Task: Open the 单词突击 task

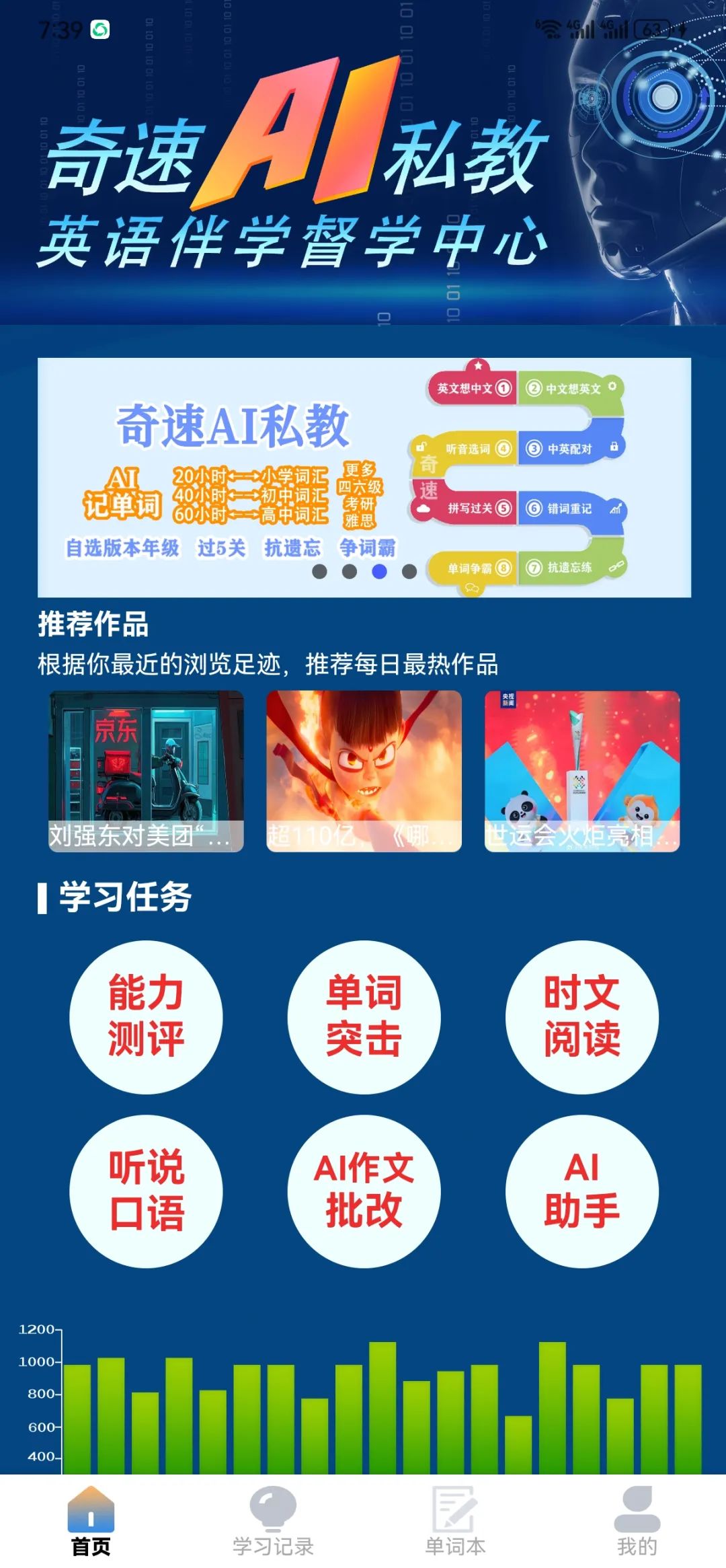Action: (364, 1016)
